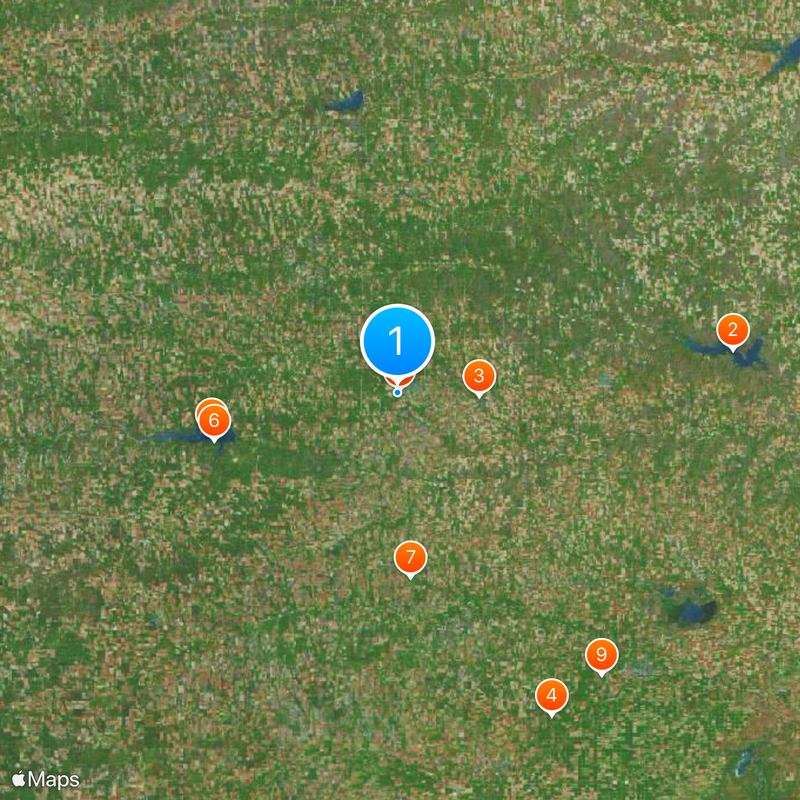This screenshot has width=800, height=800.
Task: Open map pin number 3
Action: [479, 377]
